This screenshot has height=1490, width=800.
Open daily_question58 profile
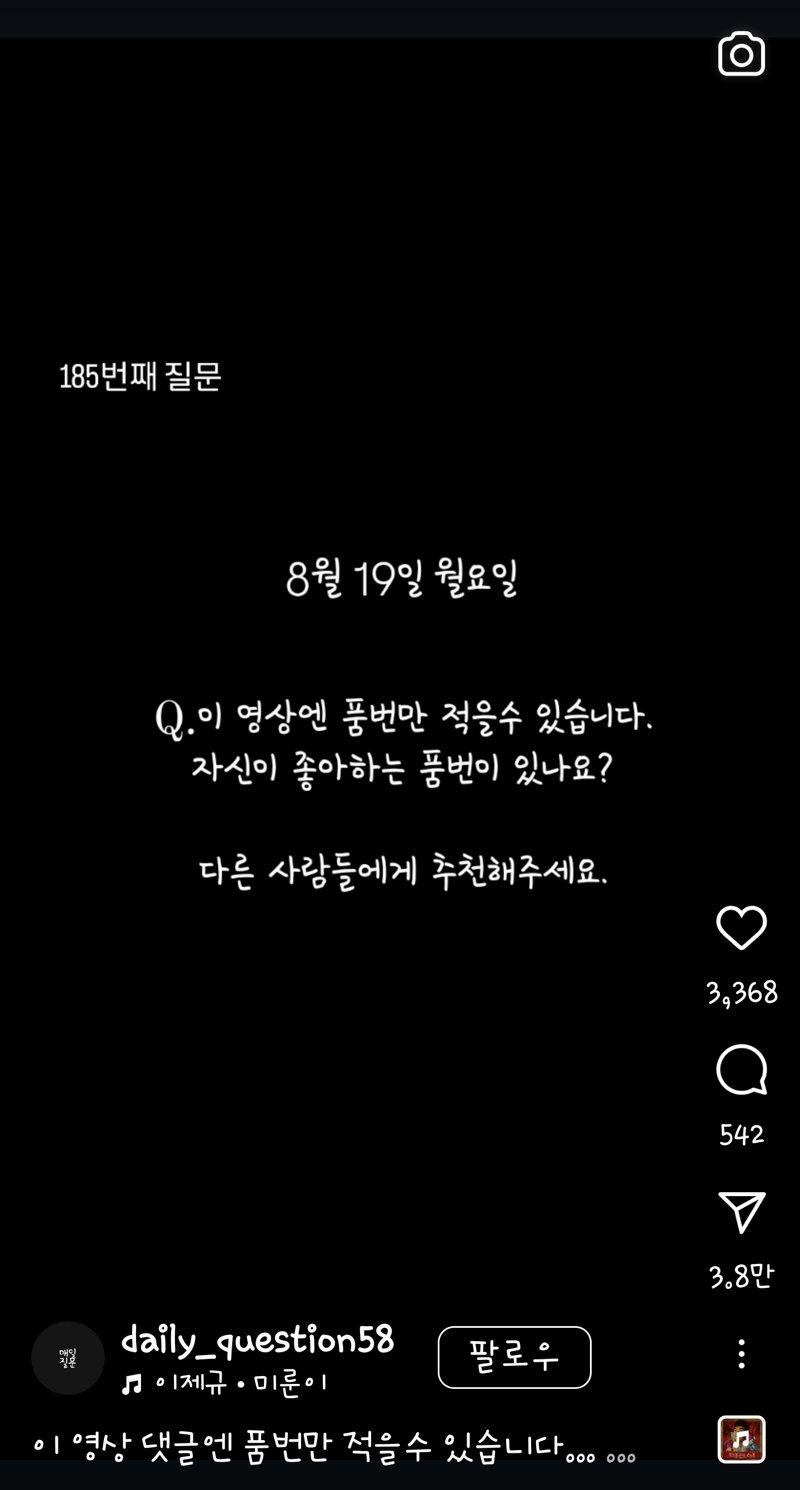tap(257, 1340)
